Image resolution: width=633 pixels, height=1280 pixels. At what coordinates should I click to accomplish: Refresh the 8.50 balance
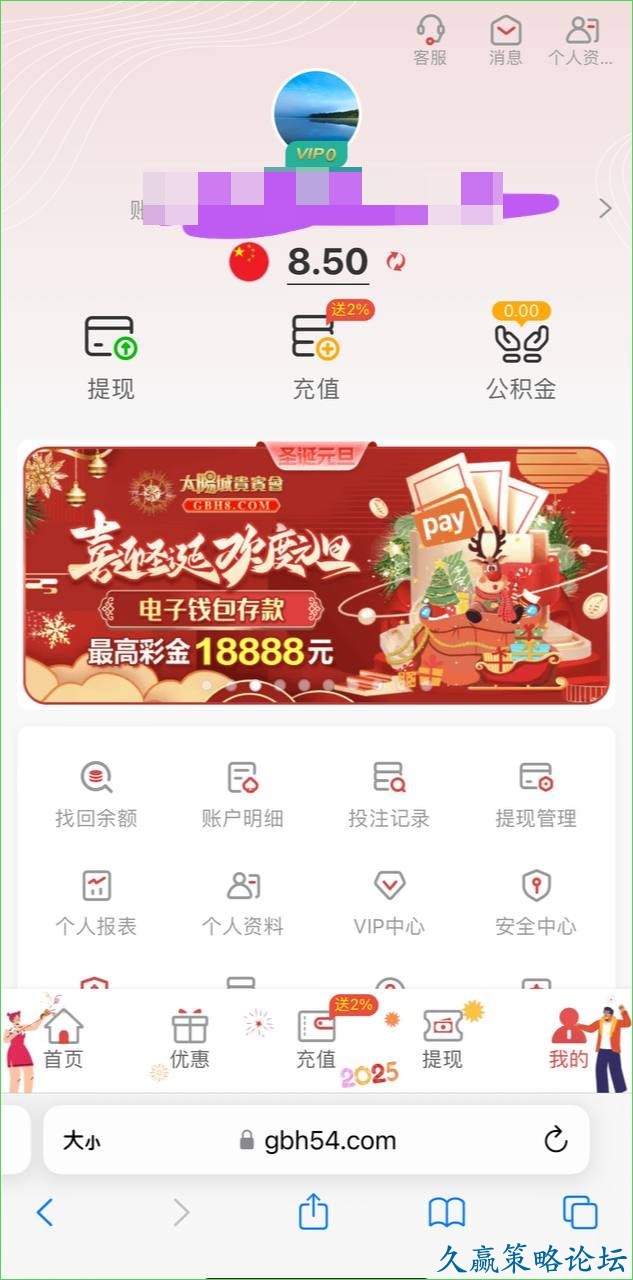pos(397,262)
